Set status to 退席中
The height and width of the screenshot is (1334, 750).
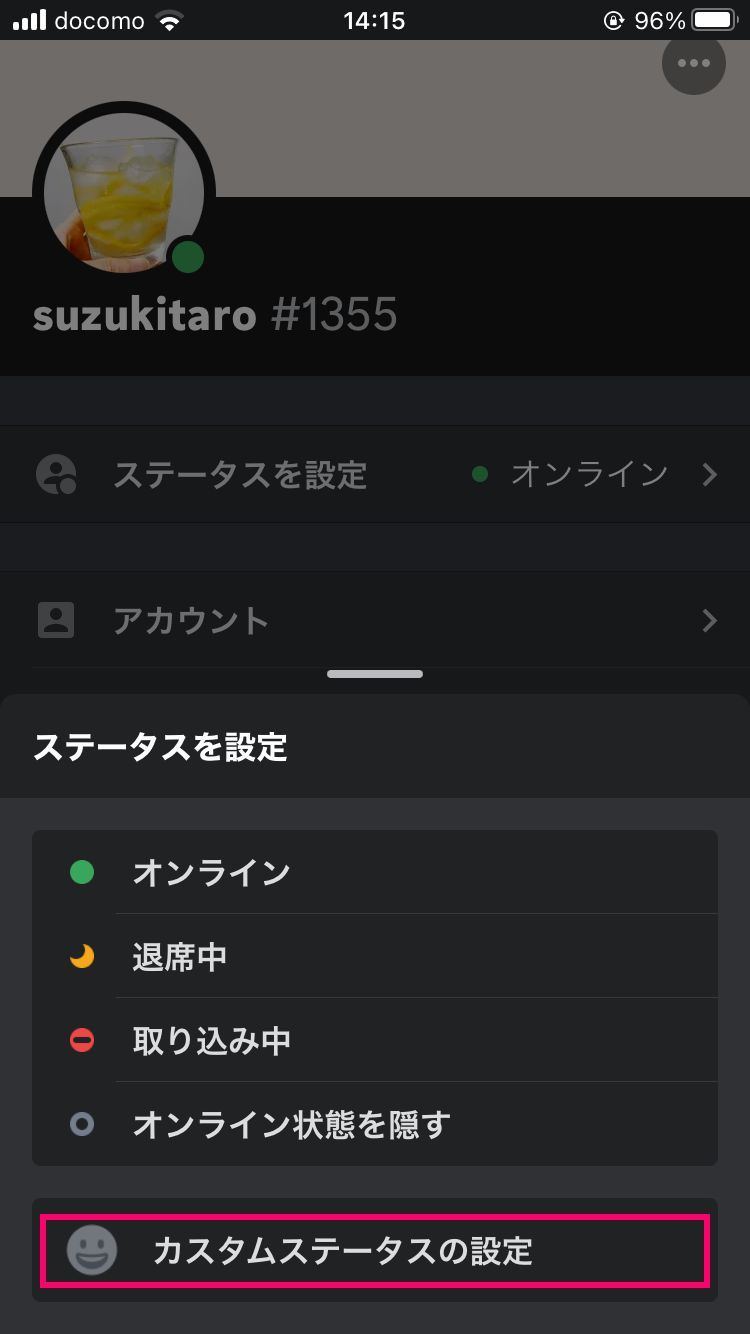(375, 956)
